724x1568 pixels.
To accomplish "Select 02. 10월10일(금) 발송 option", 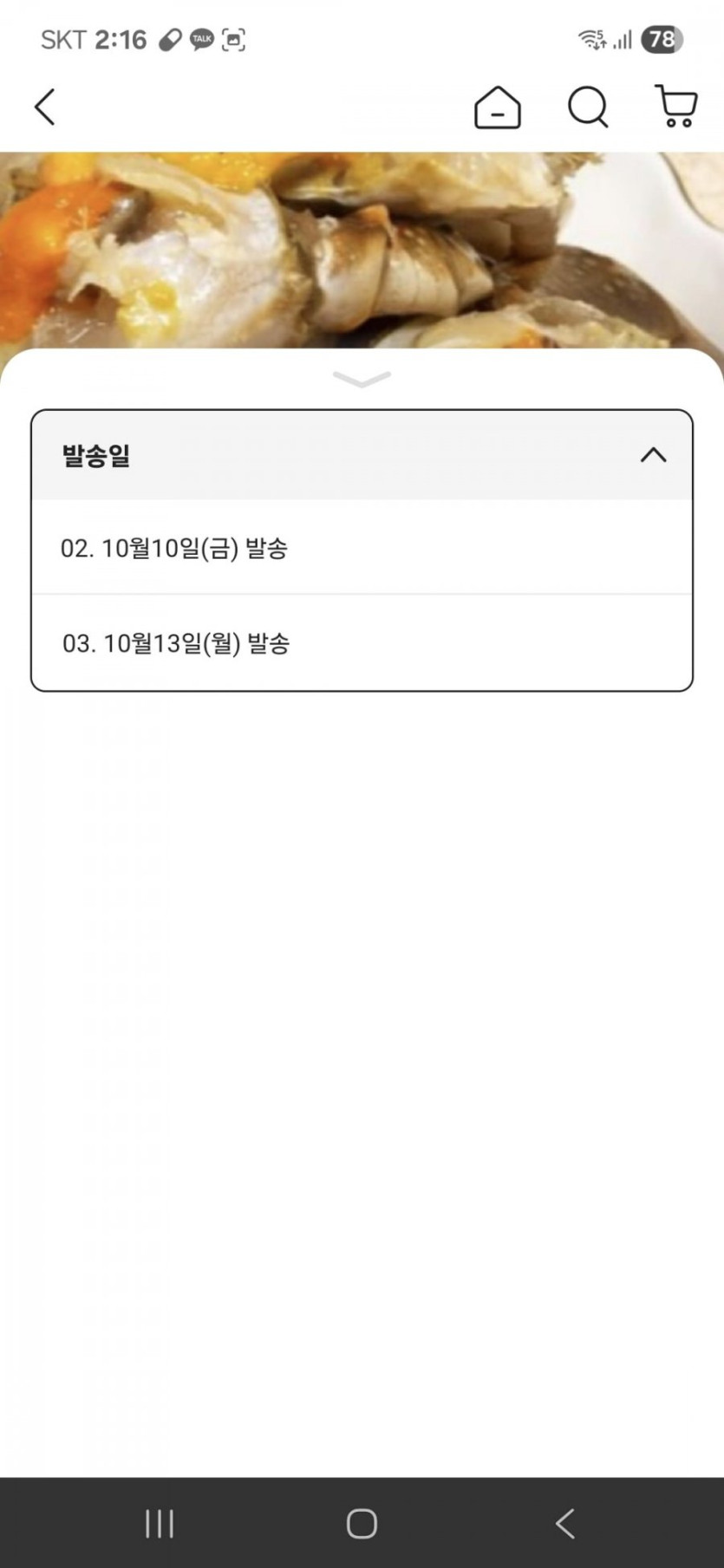I will 362,548.
